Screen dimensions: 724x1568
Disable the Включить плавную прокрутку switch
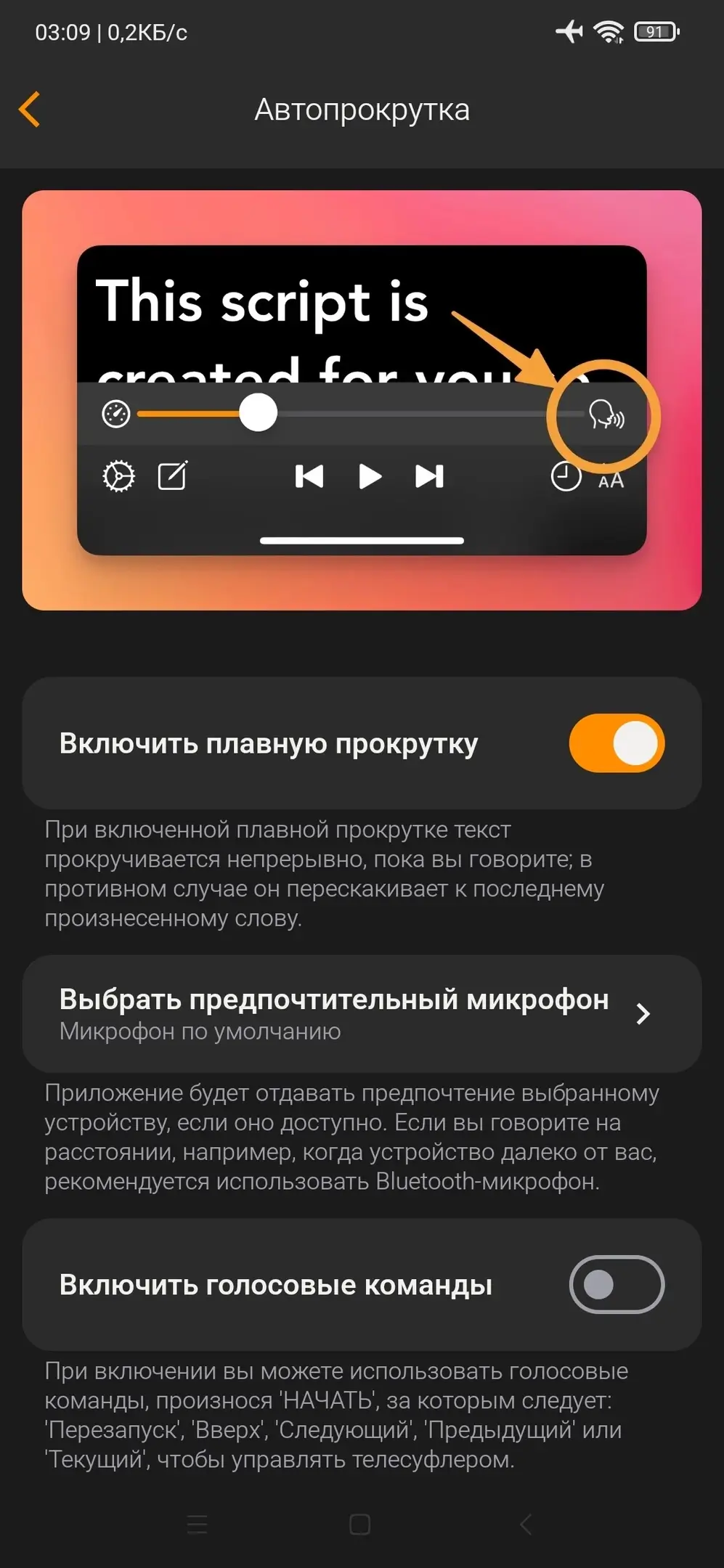tap(616, 743)
